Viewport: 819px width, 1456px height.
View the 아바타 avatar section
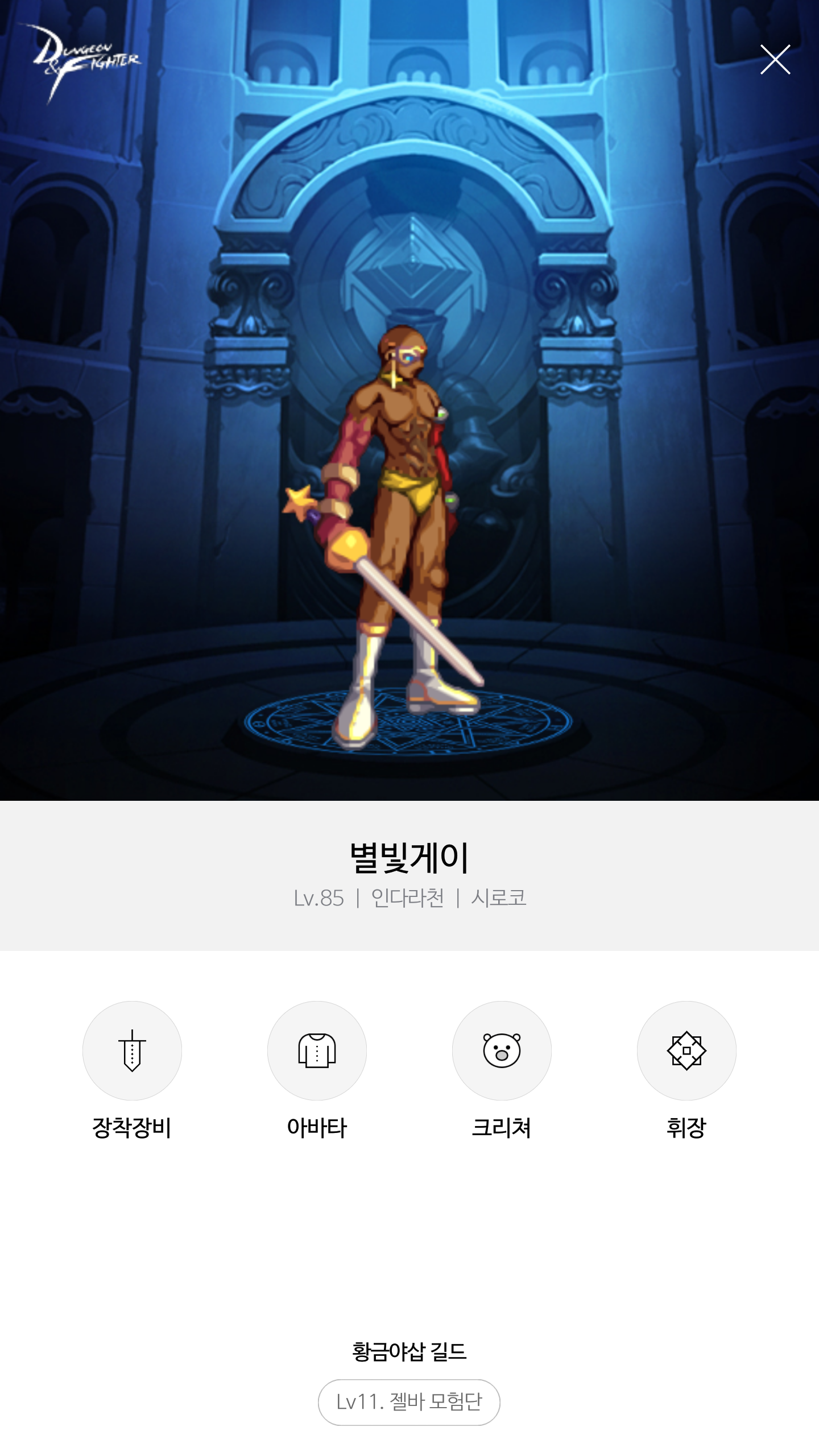coord(317,1050)
